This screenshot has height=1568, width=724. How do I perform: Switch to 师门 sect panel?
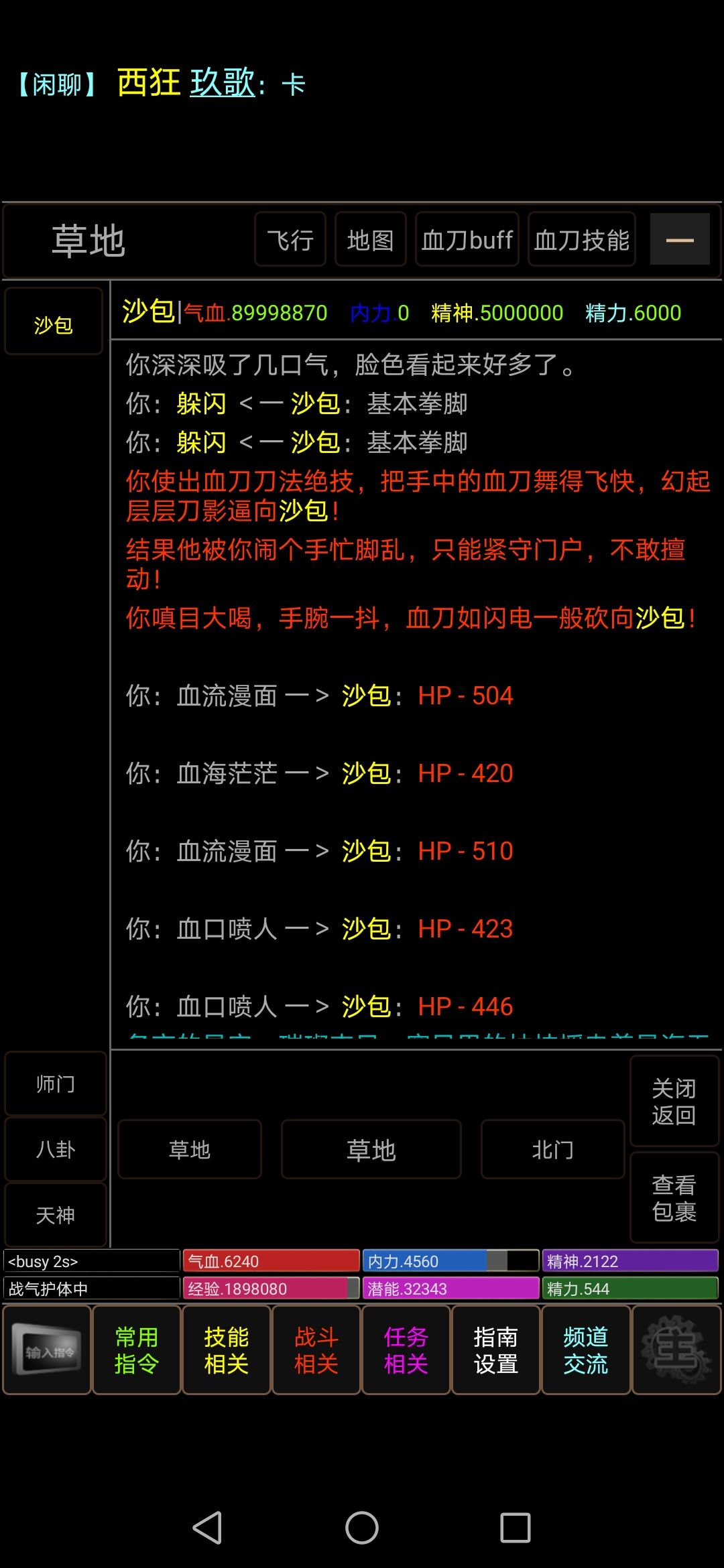click(56, 1084)
